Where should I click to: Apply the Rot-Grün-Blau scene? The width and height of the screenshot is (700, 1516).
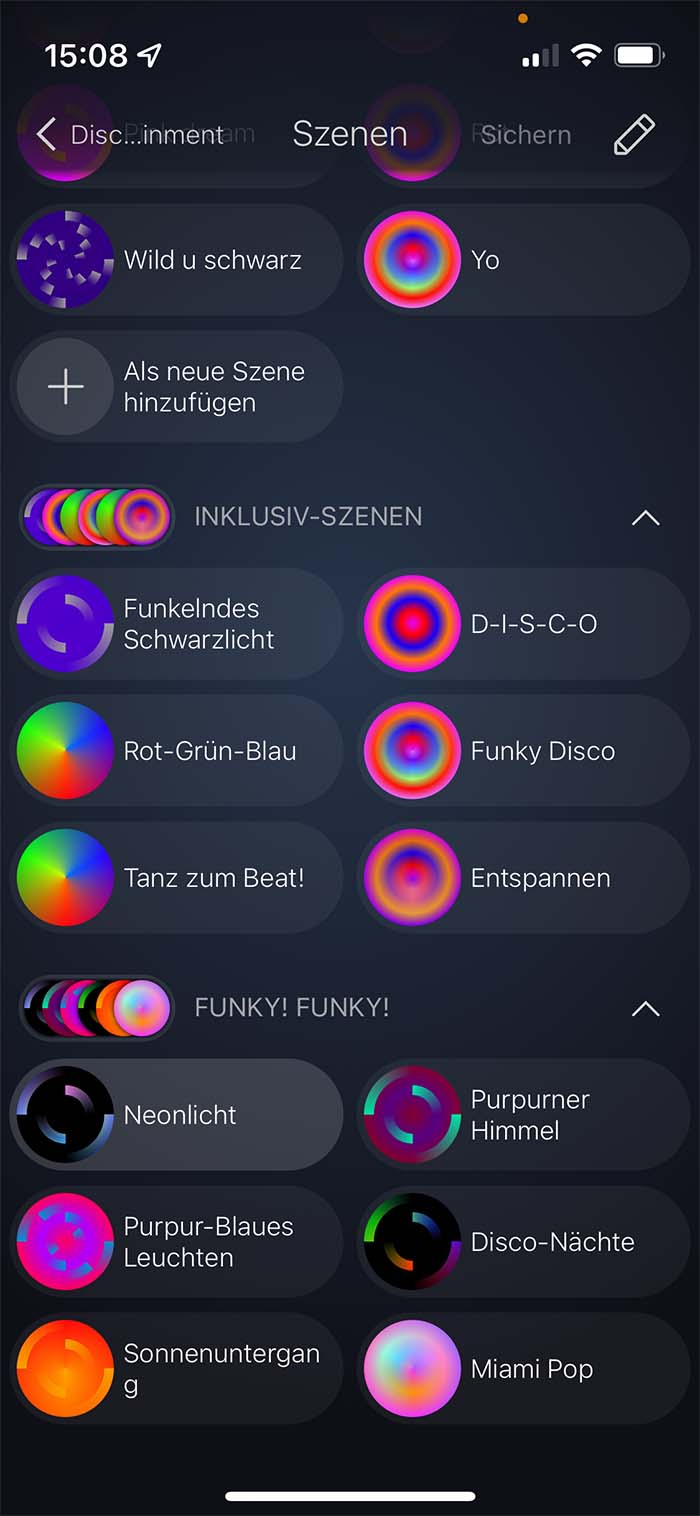pyautogui.click(x=177, y=751)
